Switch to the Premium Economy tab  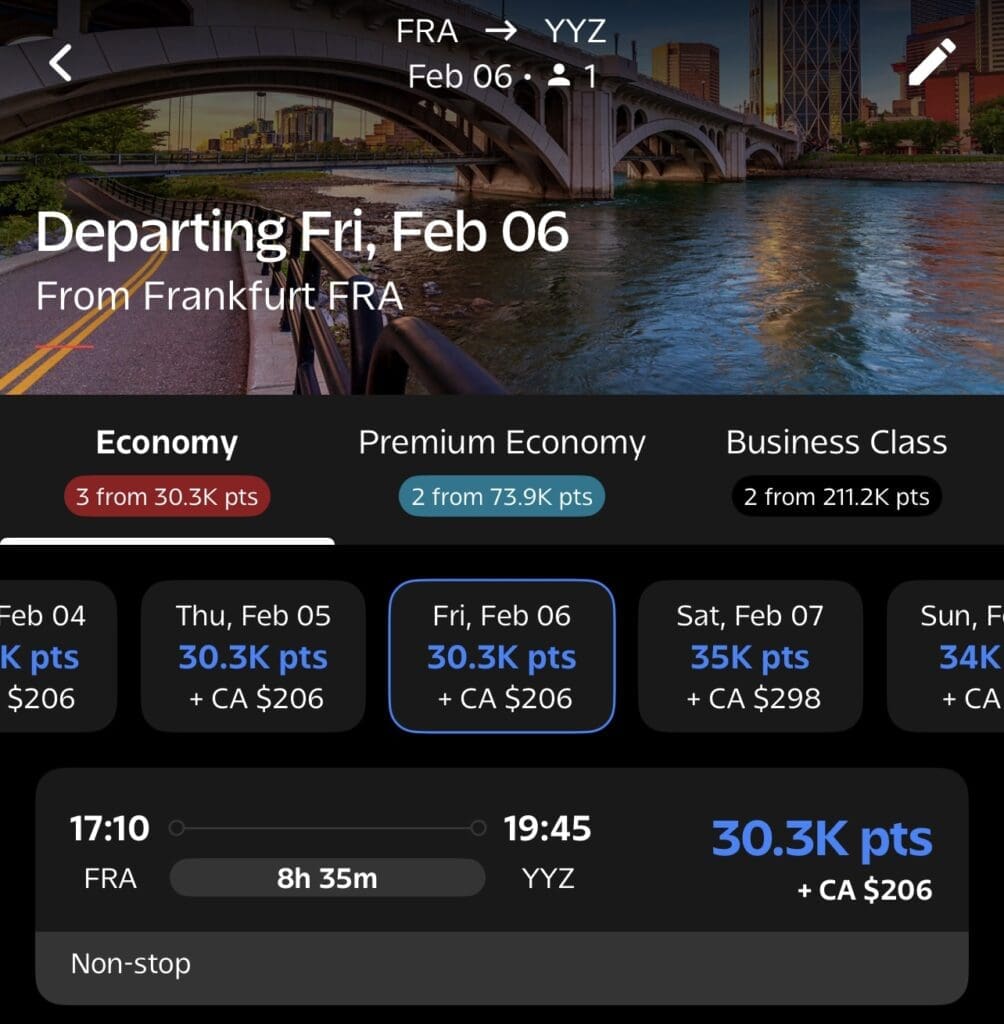click(501, 468)
